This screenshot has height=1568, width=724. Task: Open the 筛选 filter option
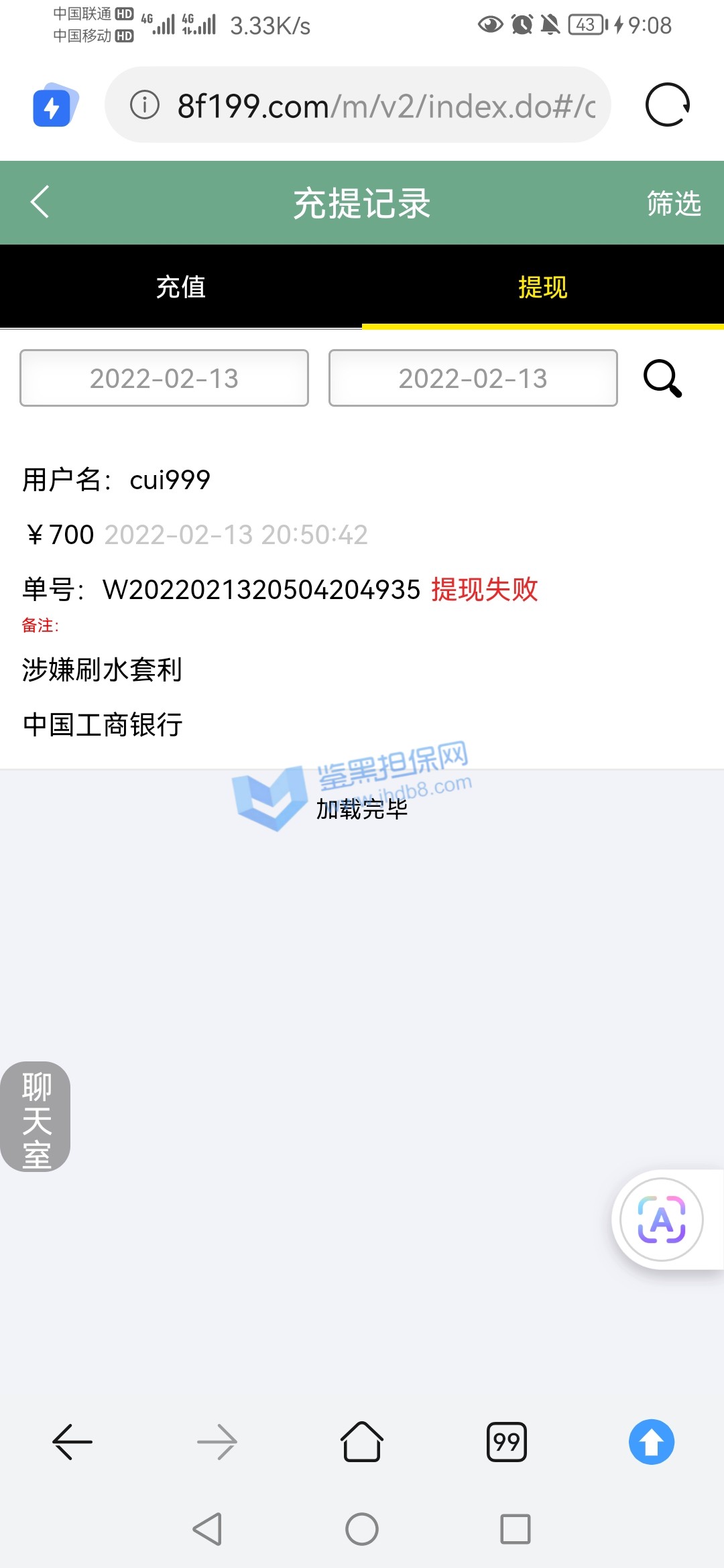point(673,204)
